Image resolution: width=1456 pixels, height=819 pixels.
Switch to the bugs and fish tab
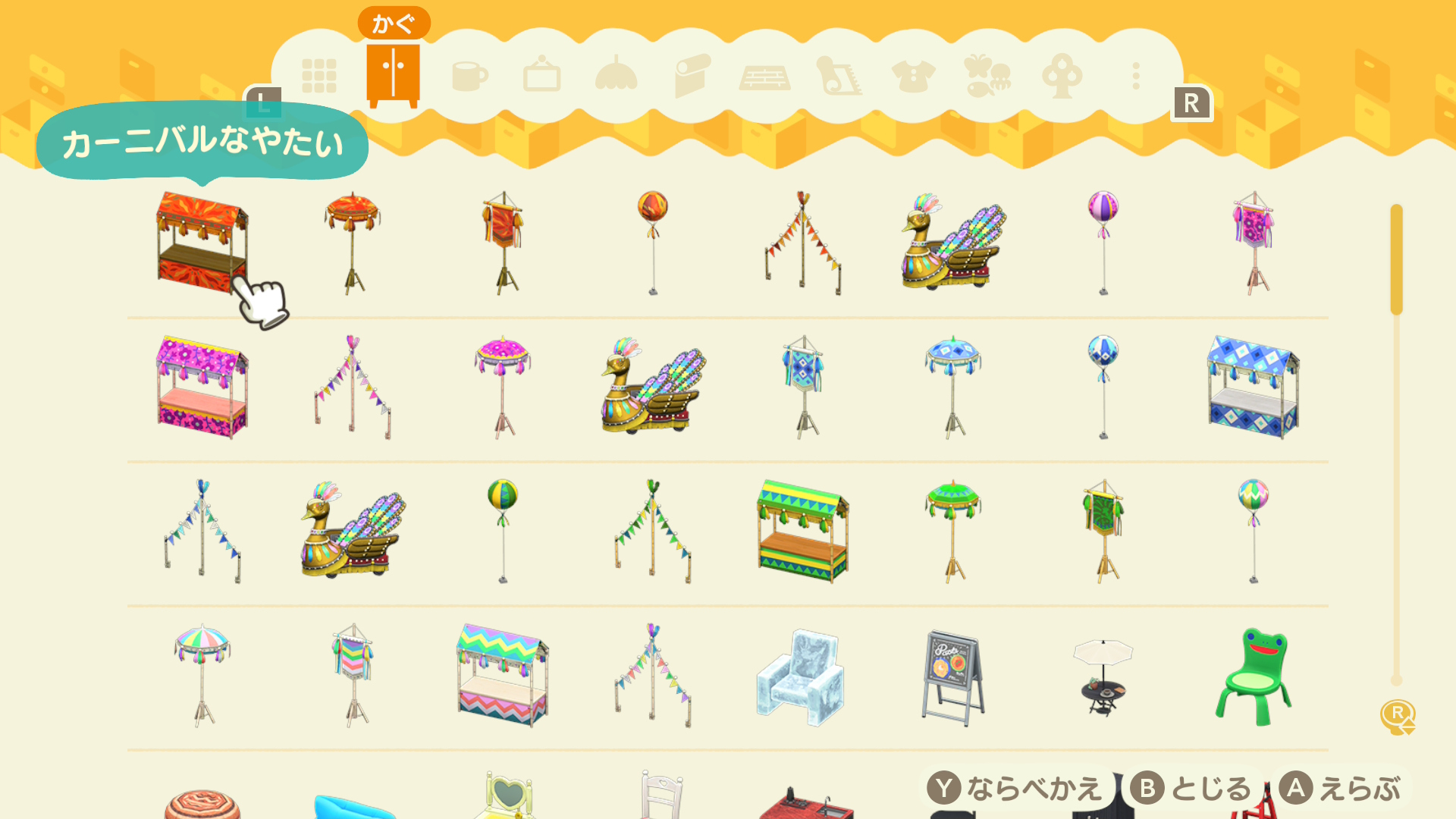[x=987, y=77]
